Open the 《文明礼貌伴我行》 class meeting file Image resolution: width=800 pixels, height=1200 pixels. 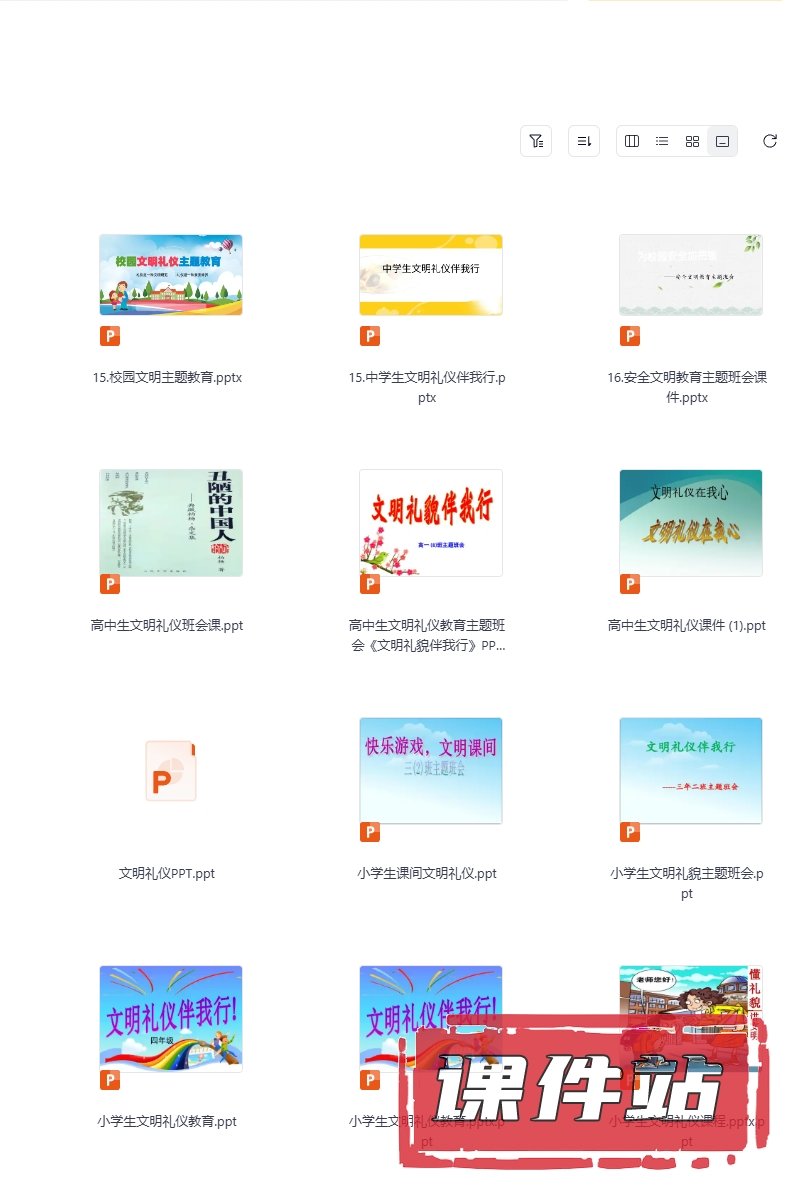(431, 523)
